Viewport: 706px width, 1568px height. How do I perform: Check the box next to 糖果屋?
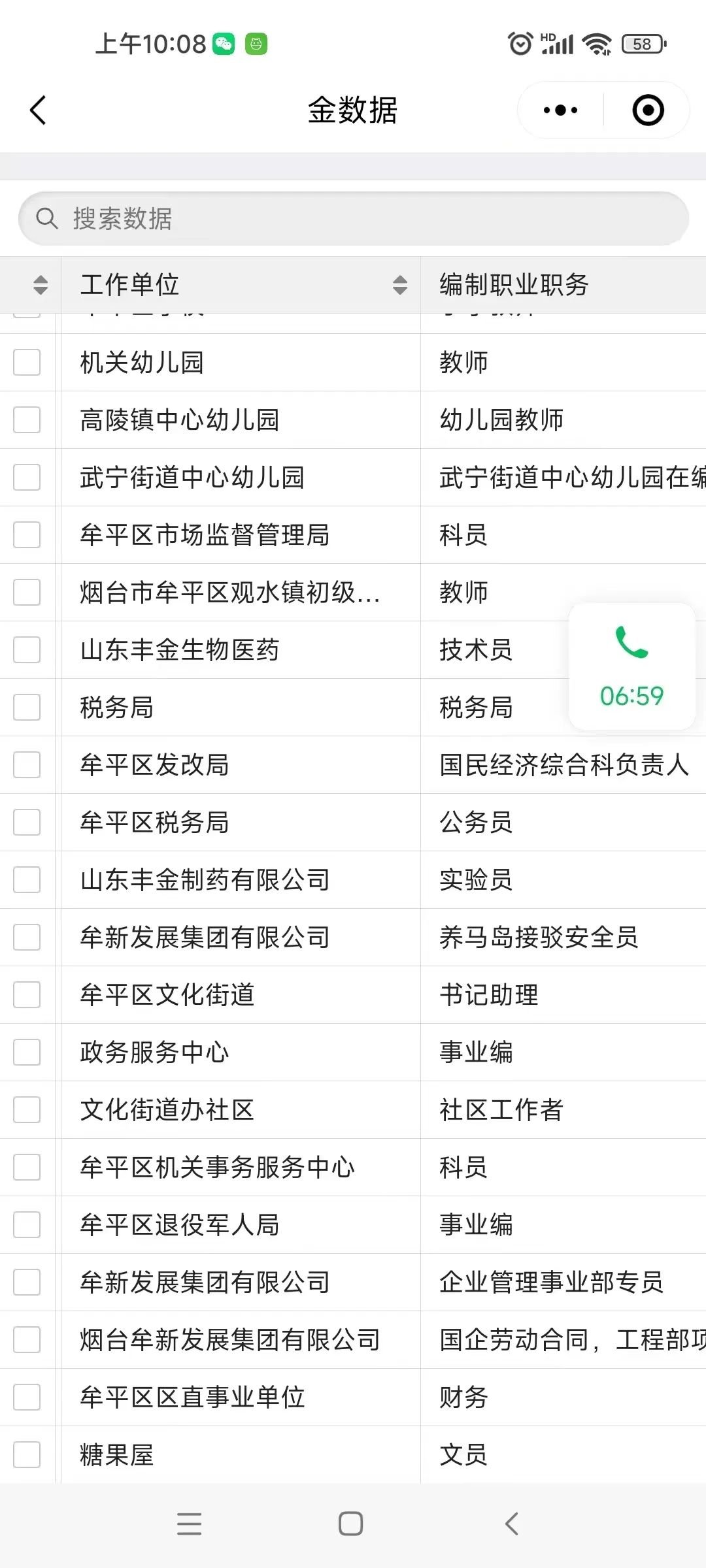point(27,1454)
